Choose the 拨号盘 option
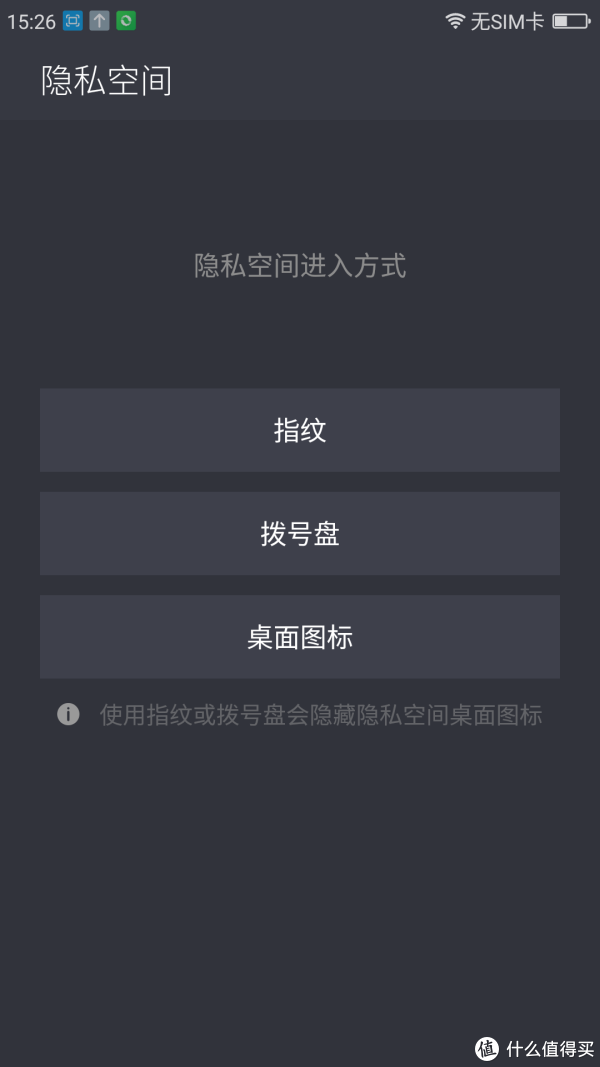This screenshot has height=1067, width=600. tap(299, 534)
